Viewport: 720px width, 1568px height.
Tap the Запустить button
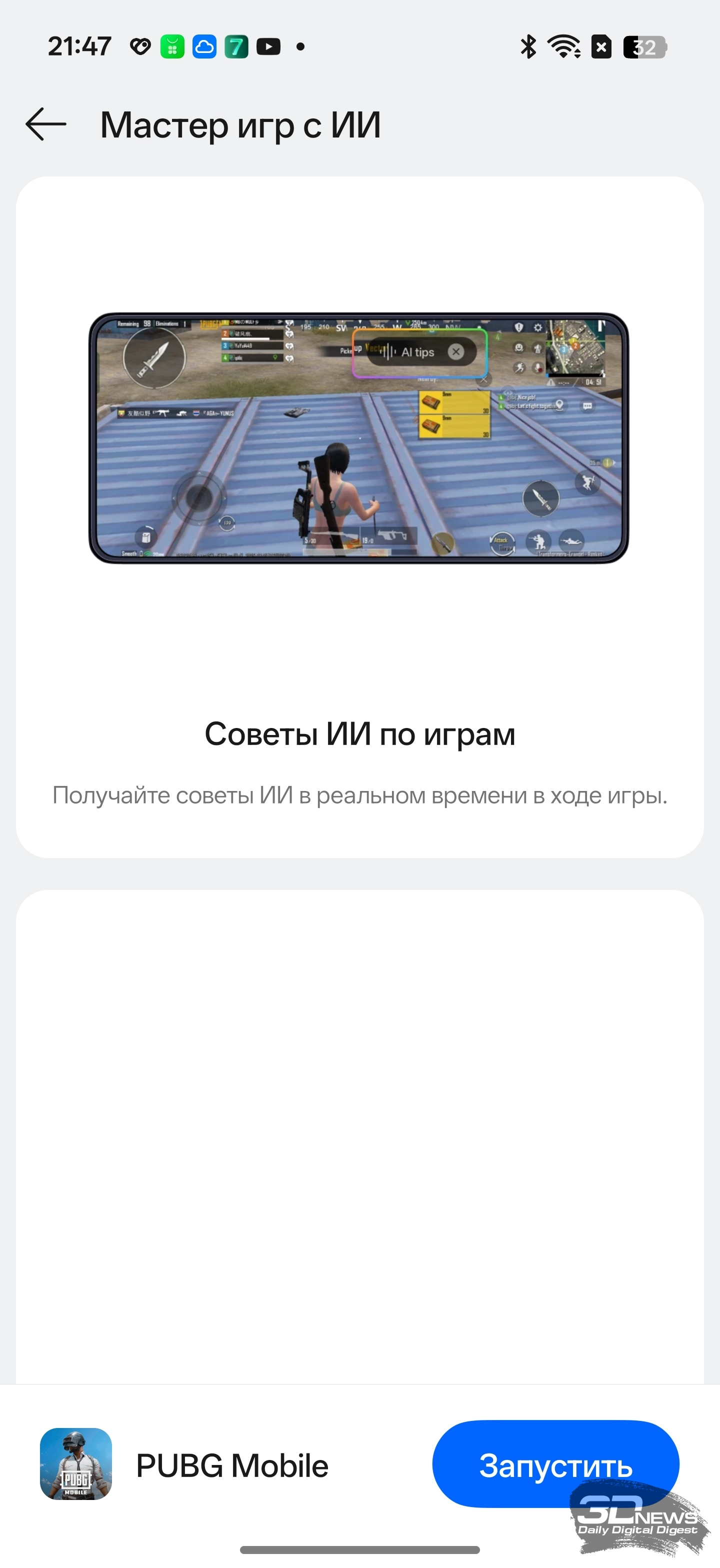pyautogui.click(x=554, y=1465)
